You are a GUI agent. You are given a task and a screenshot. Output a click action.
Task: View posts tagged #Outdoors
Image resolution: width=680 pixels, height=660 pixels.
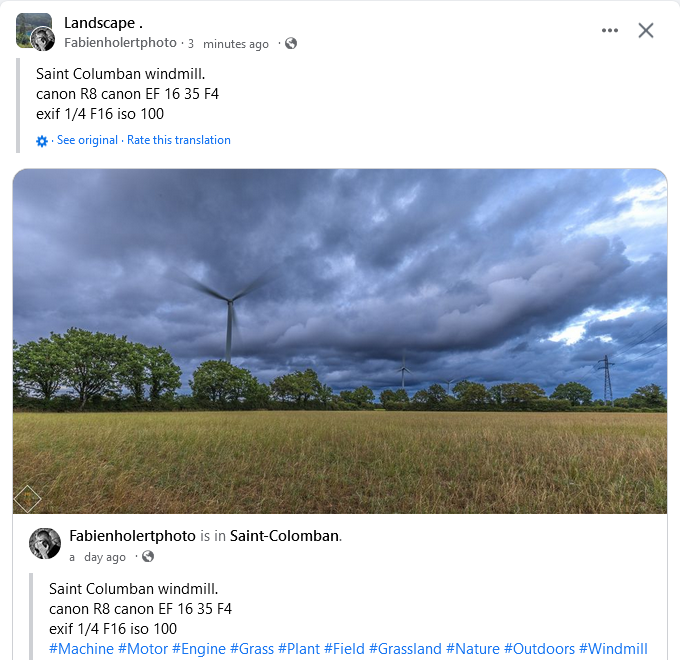[539, 649]
